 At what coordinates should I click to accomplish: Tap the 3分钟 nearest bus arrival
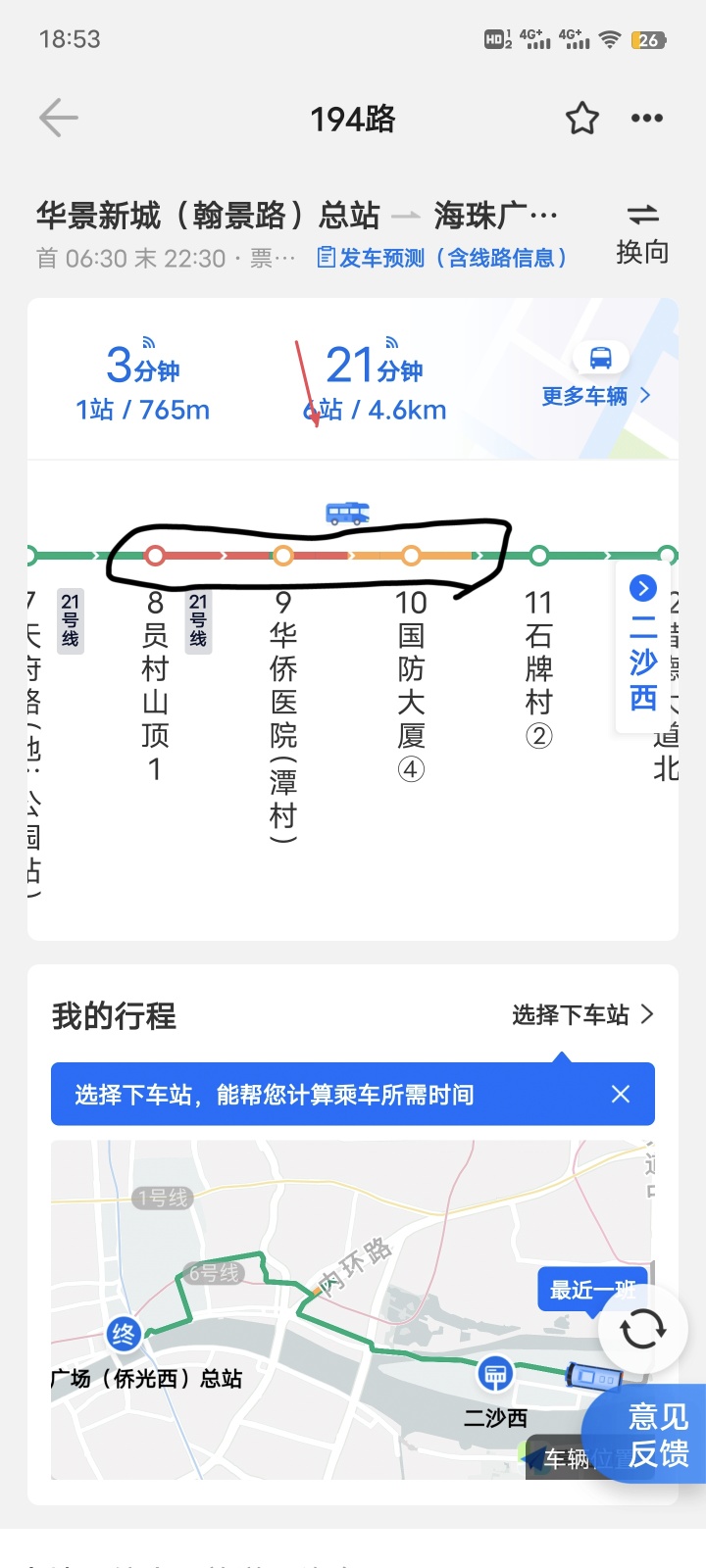click(x=143, y=382)
